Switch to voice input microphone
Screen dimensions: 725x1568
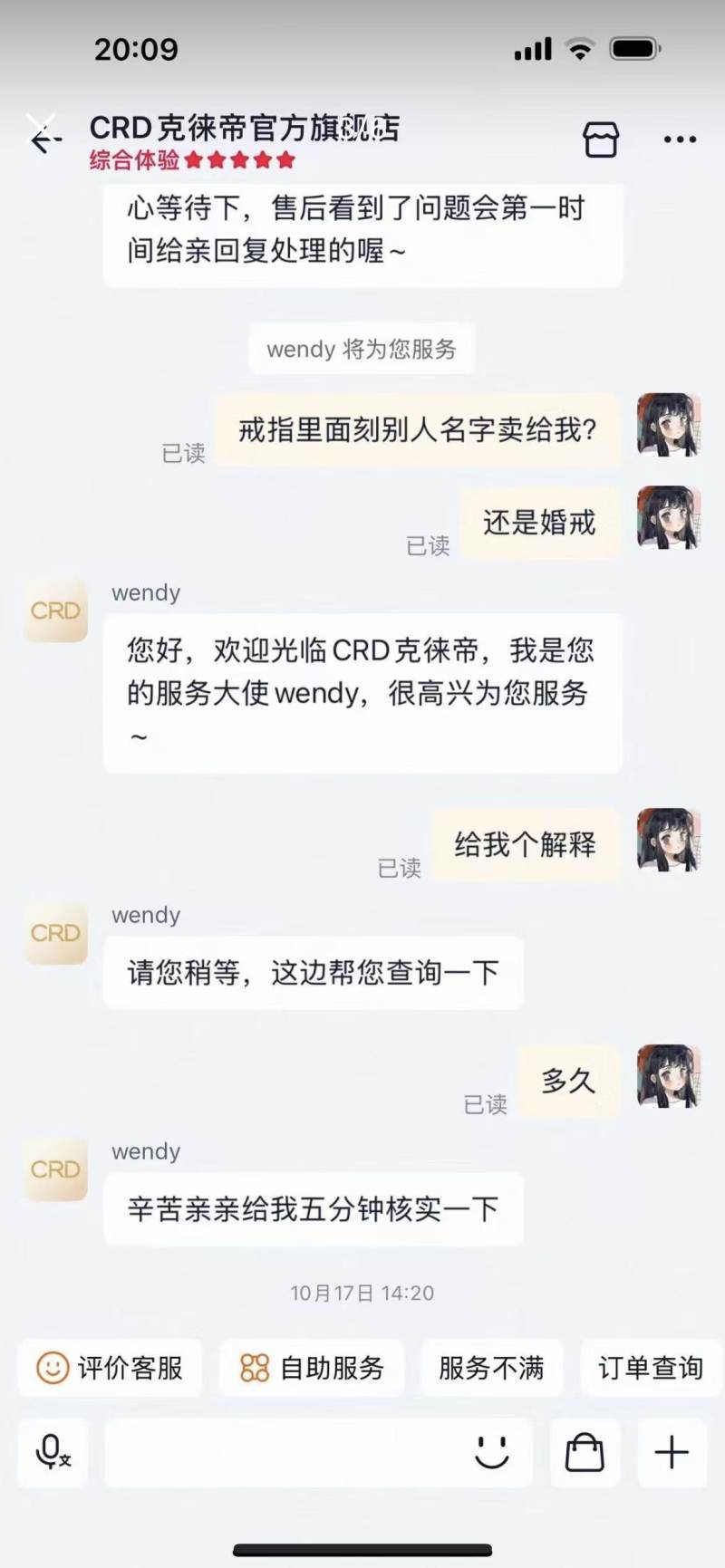[53, 1452]
